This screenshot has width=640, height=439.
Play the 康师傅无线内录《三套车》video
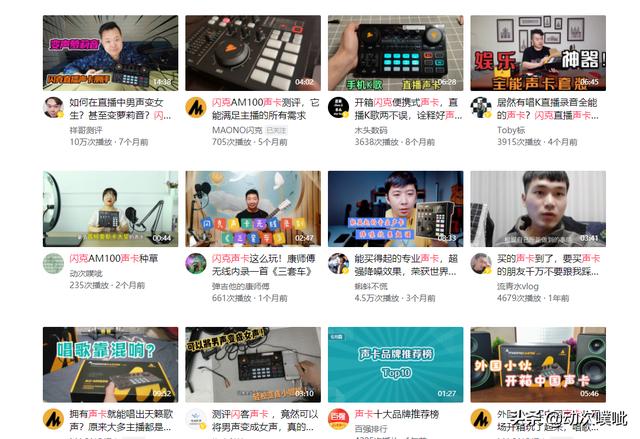coord(253,208)
